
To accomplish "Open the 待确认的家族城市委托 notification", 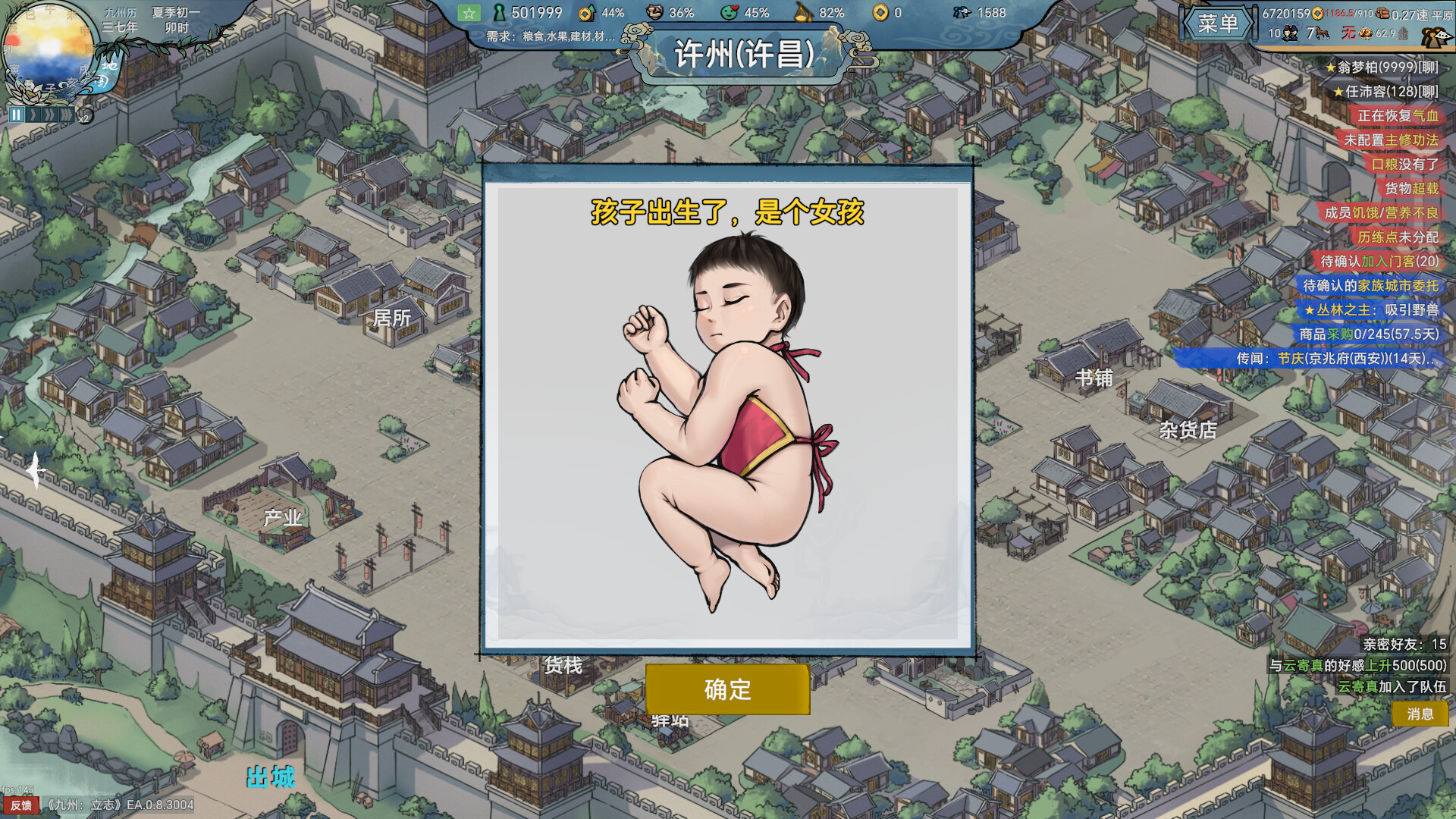I will click(1370, 285).
